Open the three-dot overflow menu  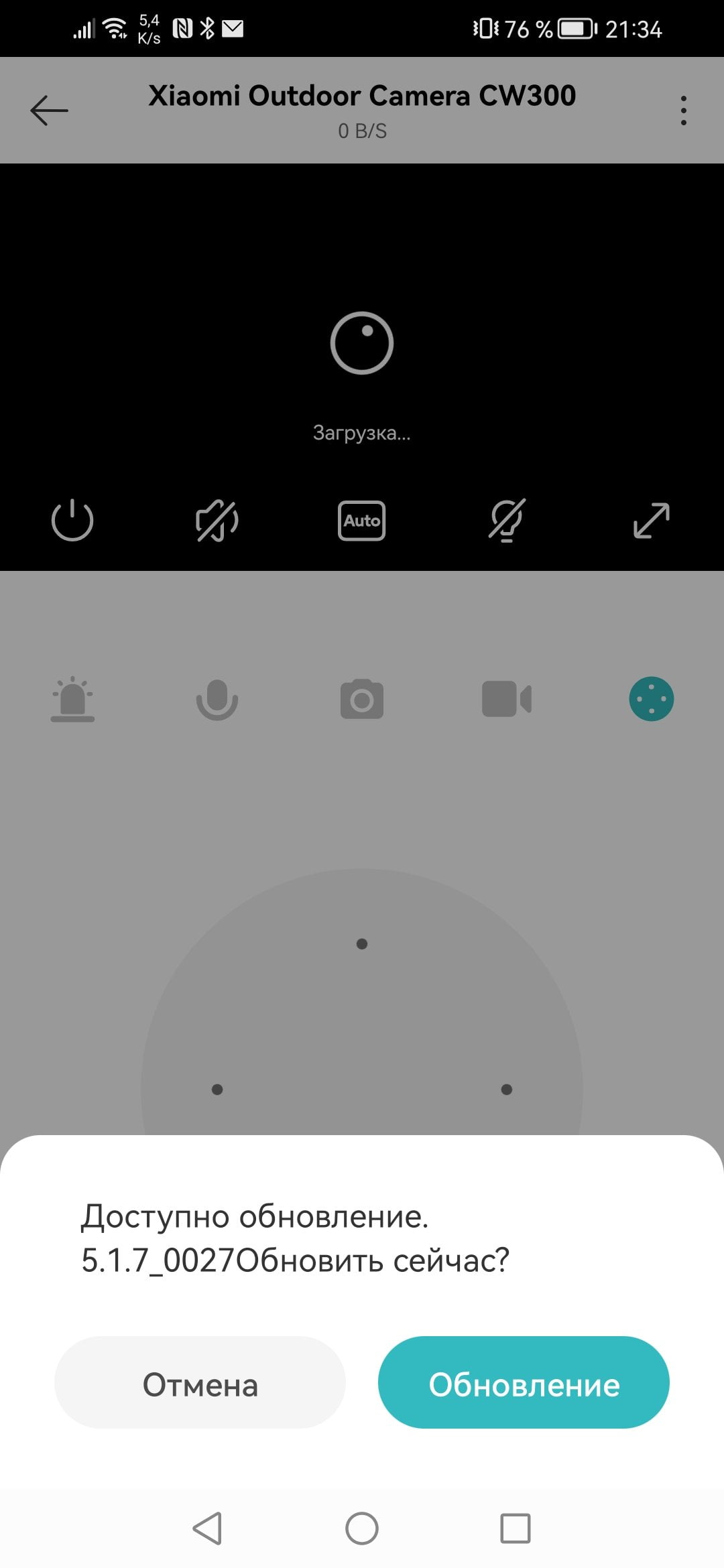(683, 111)
